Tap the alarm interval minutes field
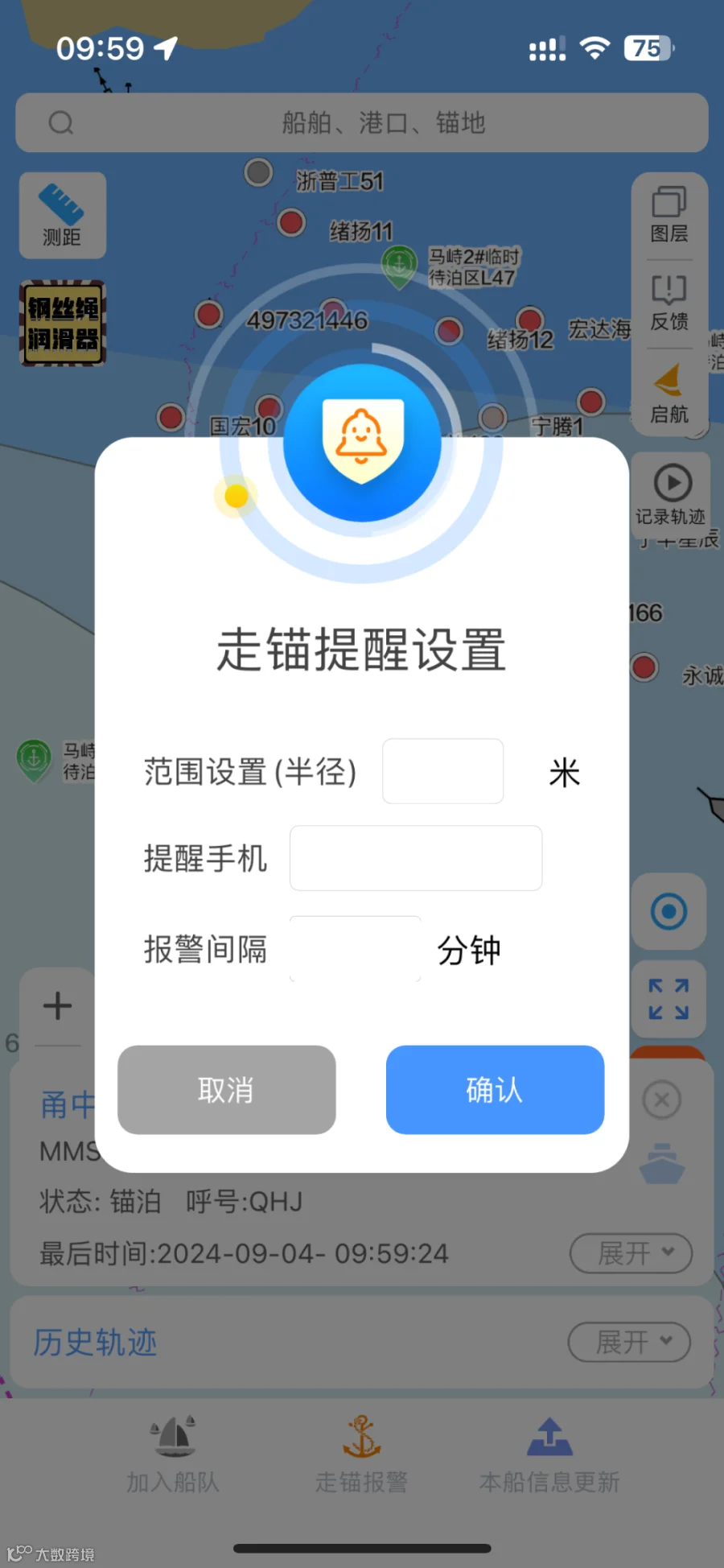The width and height of the screenshot is (724, 1568). point(356,949)
